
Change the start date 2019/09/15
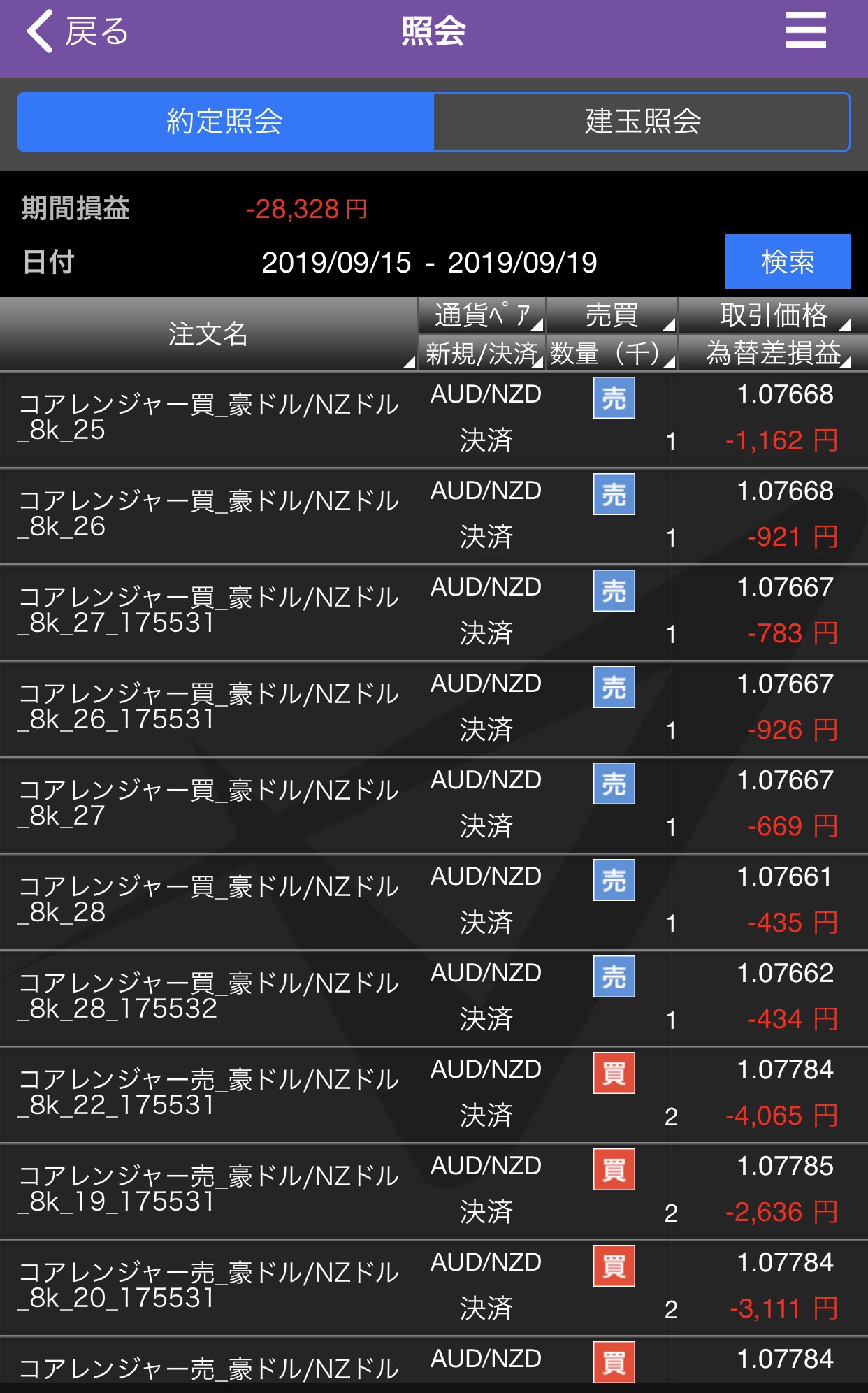point(336,263)
